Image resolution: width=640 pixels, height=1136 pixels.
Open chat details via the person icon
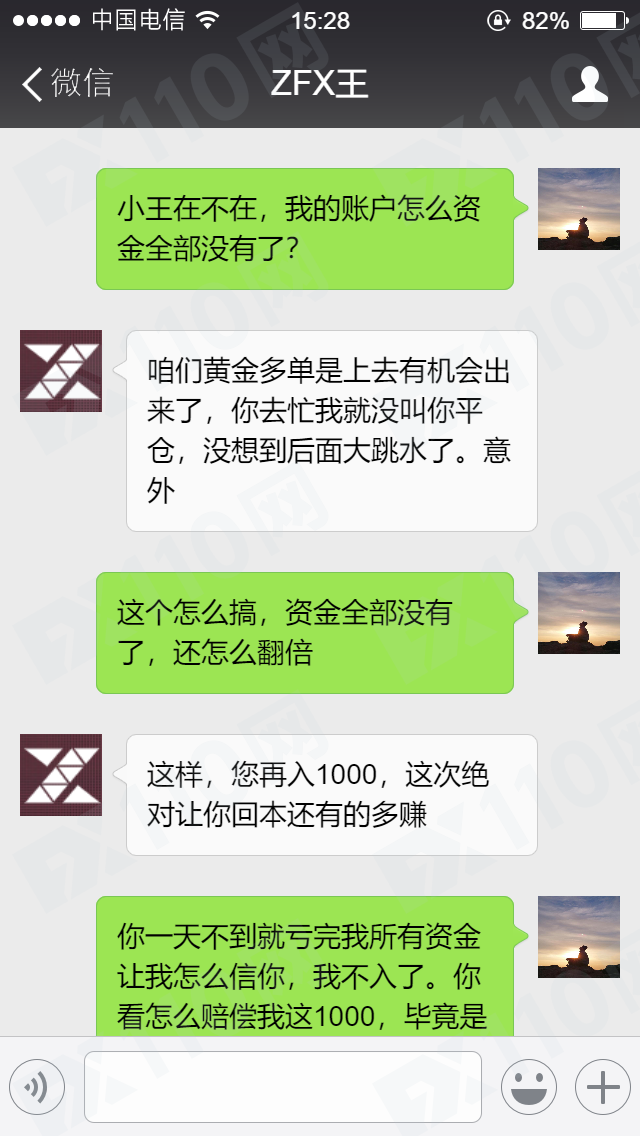pyautogui.click(x=589, y=84)
